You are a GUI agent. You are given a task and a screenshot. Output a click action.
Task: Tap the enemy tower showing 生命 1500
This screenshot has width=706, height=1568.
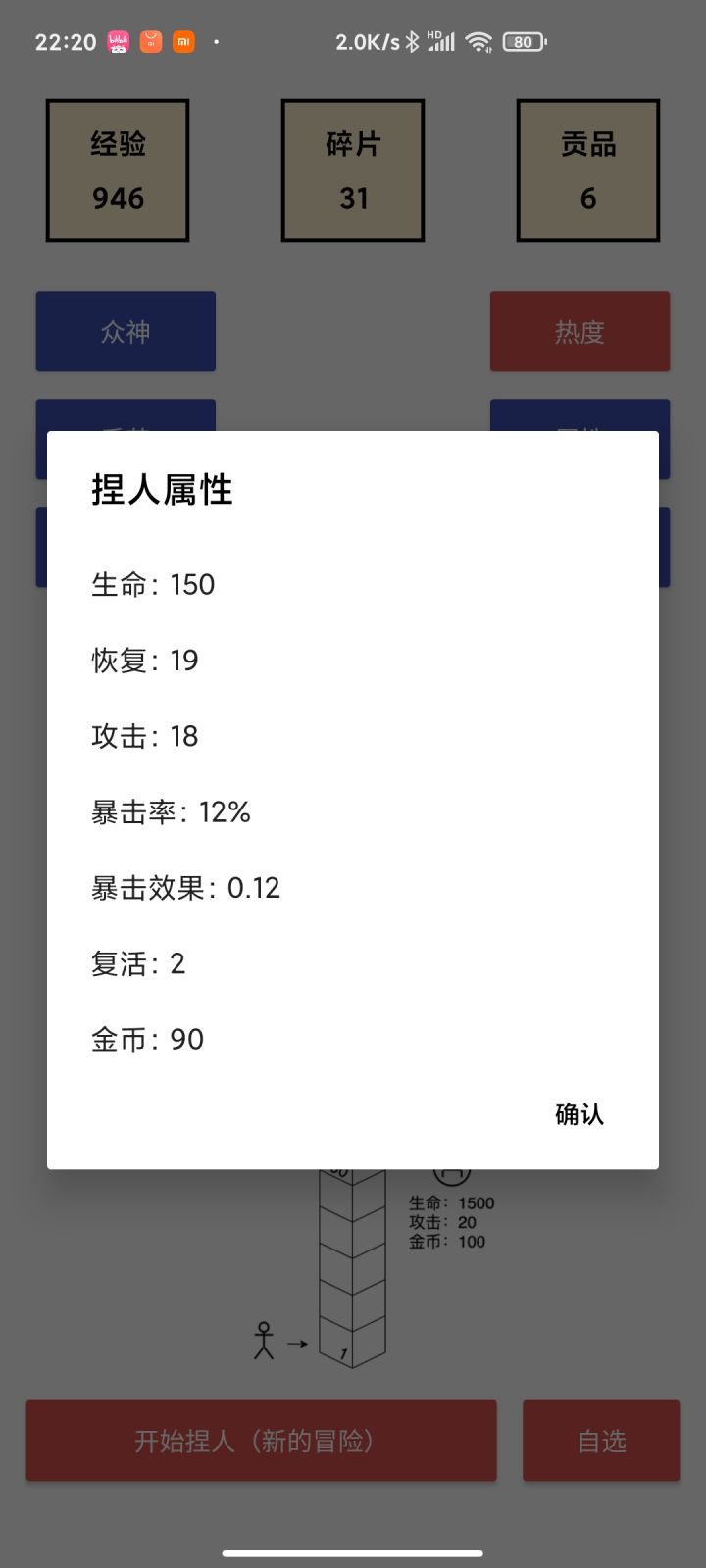pos(351,1264)
